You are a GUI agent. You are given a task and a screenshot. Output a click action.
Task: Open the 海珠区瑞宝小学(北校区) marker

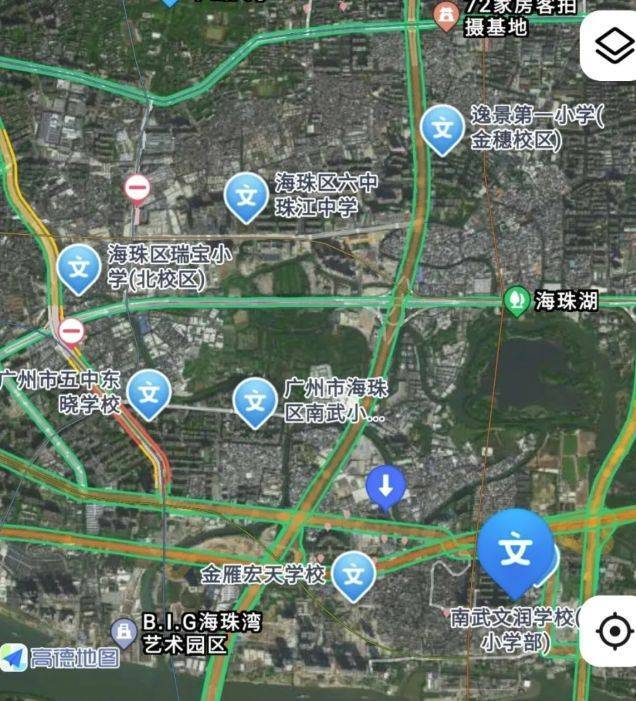78,266
